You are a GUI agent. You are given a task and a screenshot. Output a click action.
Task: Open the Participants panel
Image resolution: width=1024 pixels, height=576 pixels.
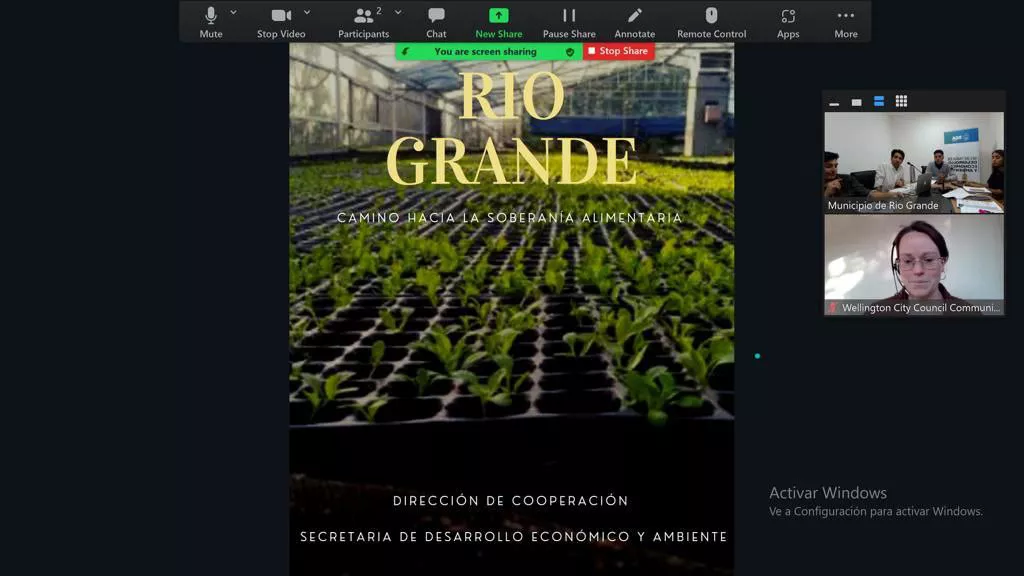(x=363, y=21)
